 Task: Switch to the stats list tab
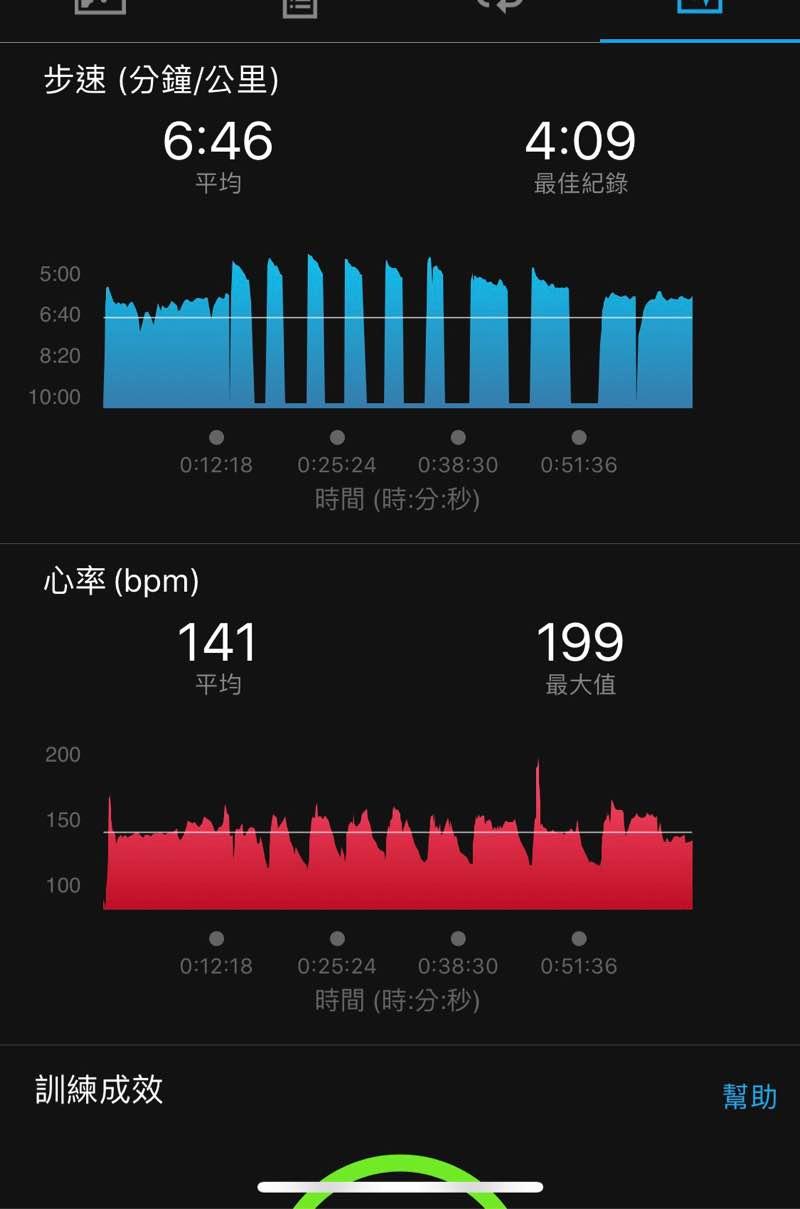coord(299,6)
